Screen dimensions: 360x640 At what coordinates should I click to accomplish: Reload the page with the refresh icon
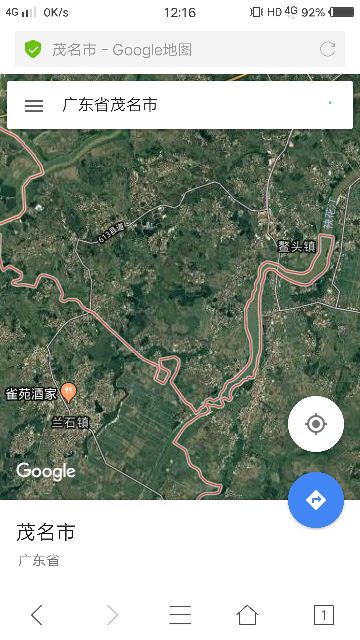click(x=327, y=49)
